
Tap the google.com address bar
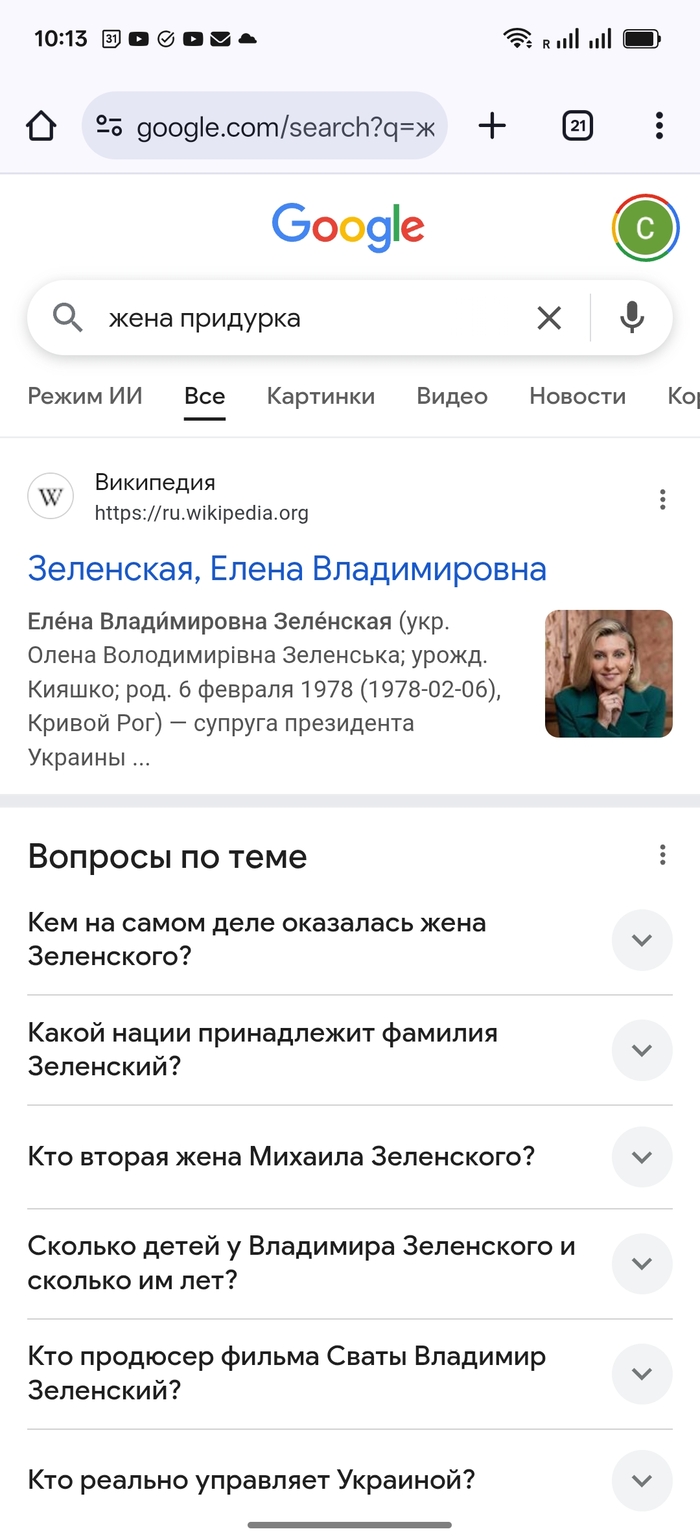(265, 126)
